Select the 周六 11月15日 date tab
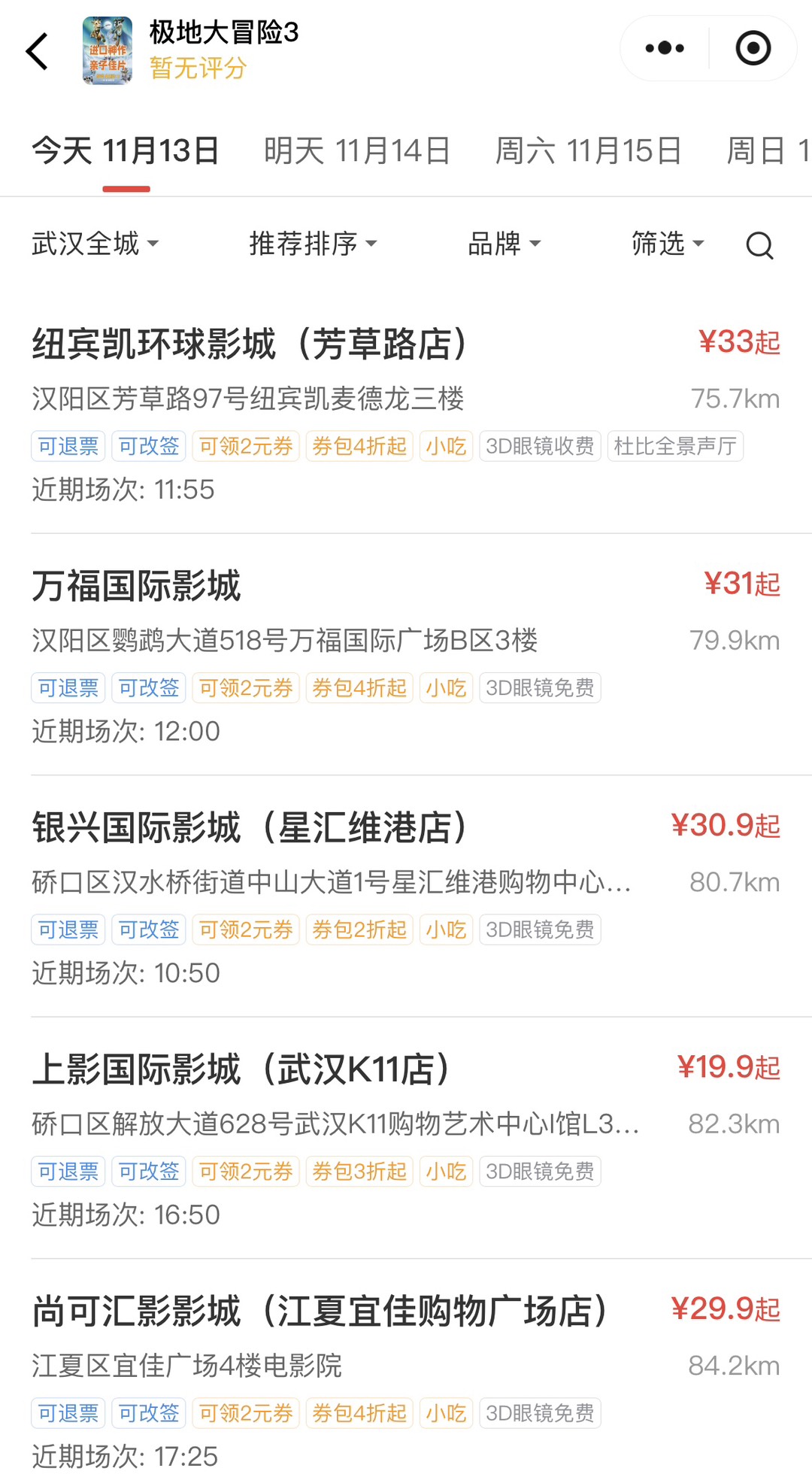 click(x=588, y=150)
